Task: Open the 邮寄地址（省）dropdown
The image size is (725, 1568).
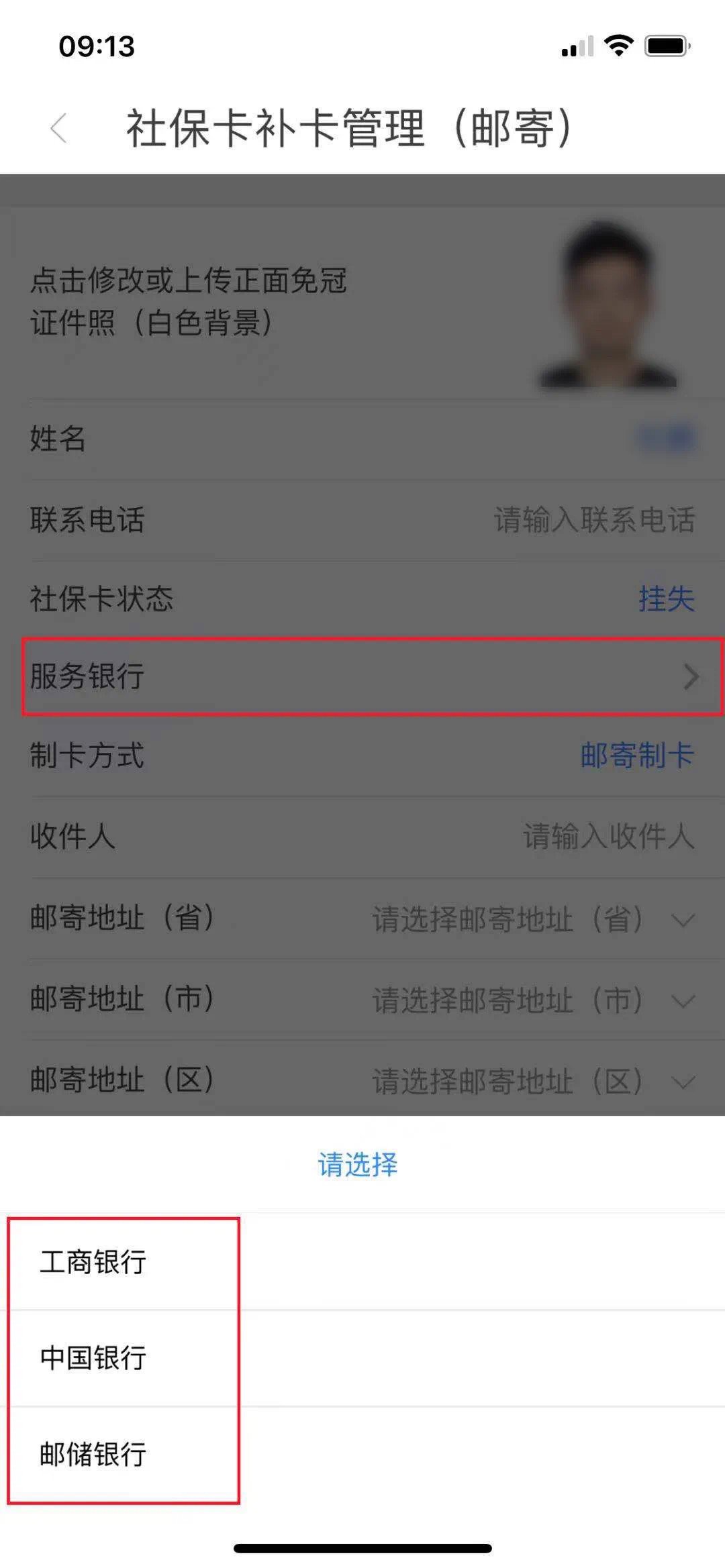Action: click(x=530, y=919)
